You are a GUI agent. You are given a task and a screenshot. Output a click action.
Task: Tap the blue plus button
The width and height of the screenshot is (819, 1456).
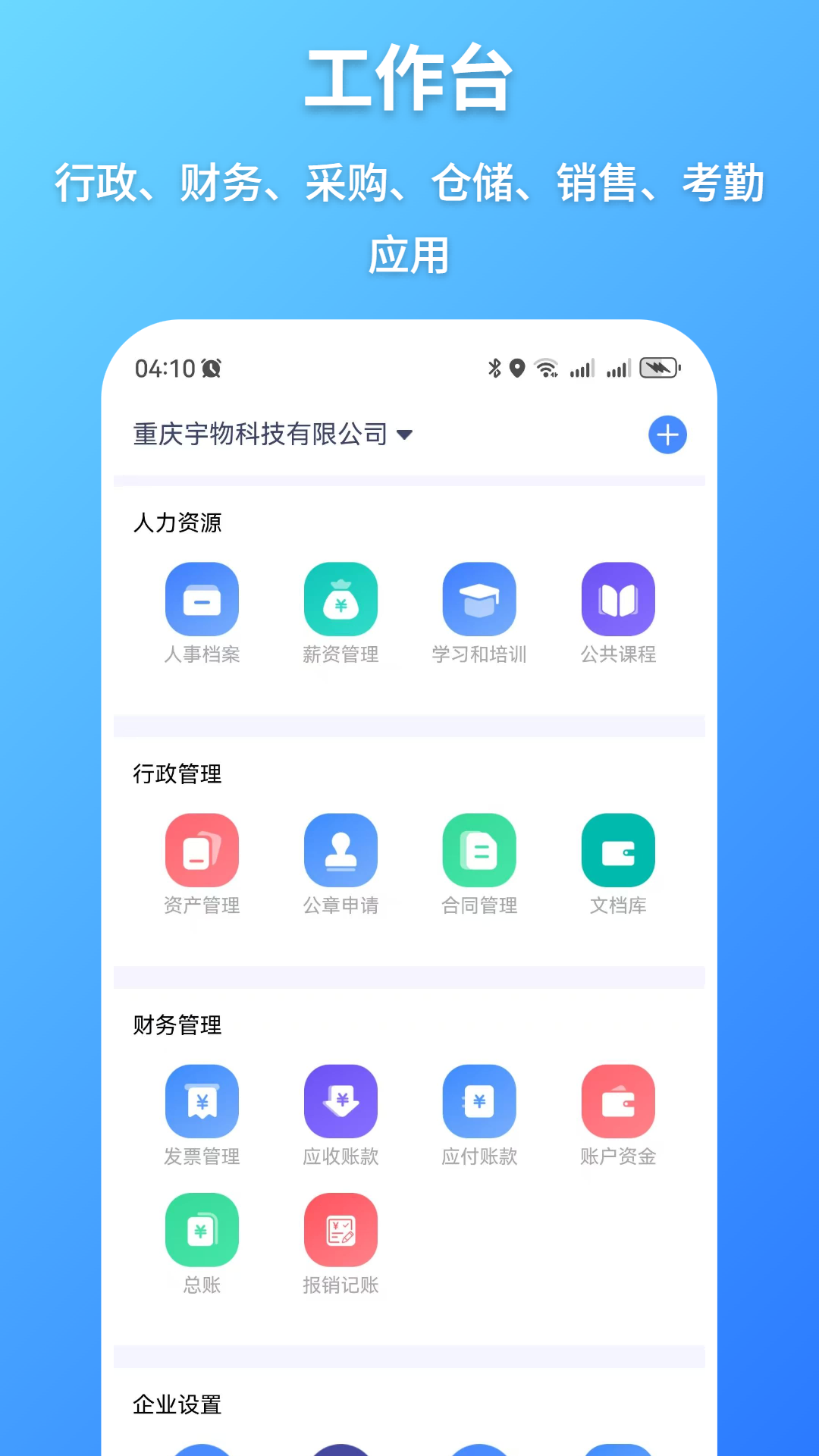(667, 435)
